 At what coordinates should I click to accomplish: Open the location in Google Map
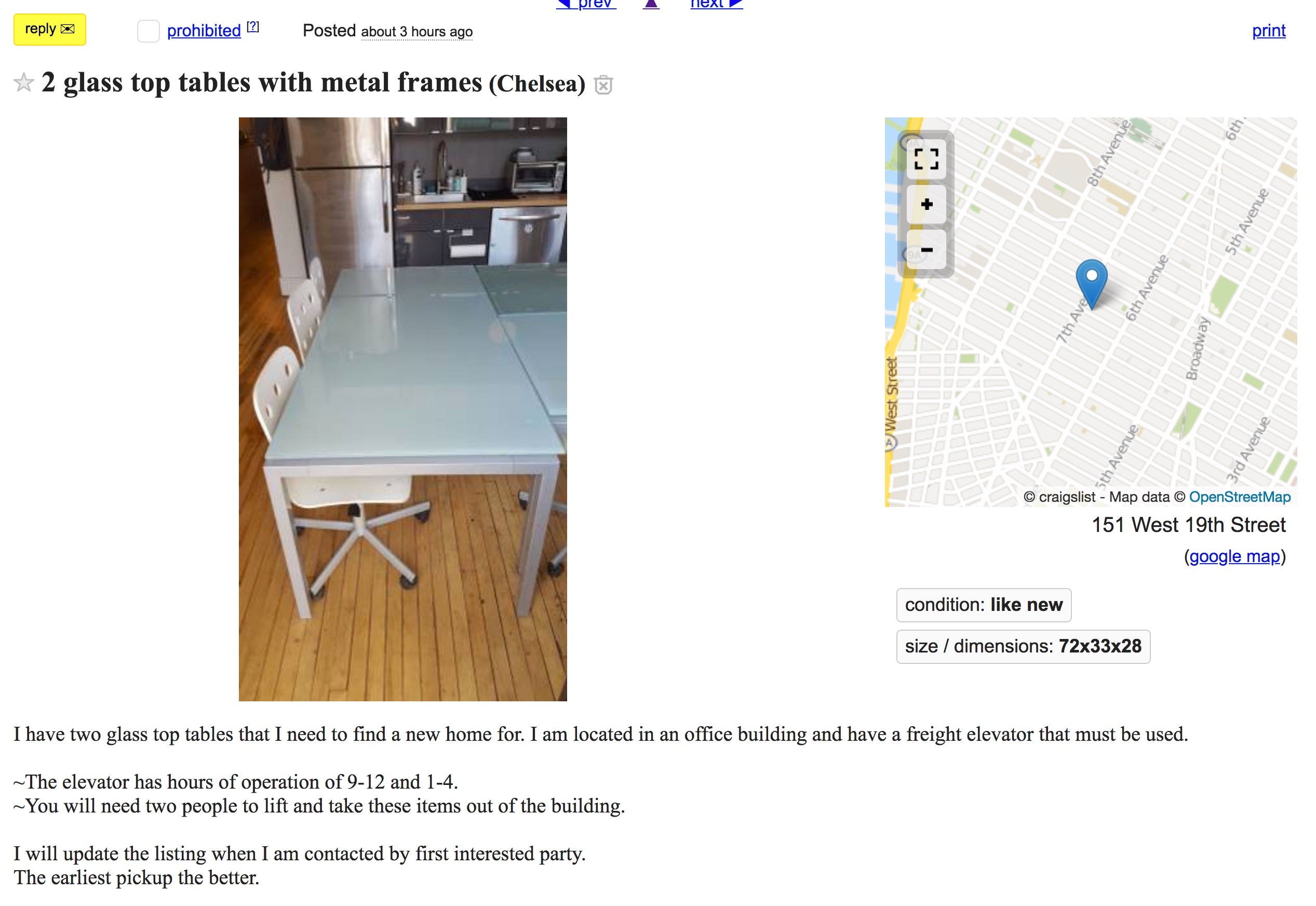[1234, 556]
